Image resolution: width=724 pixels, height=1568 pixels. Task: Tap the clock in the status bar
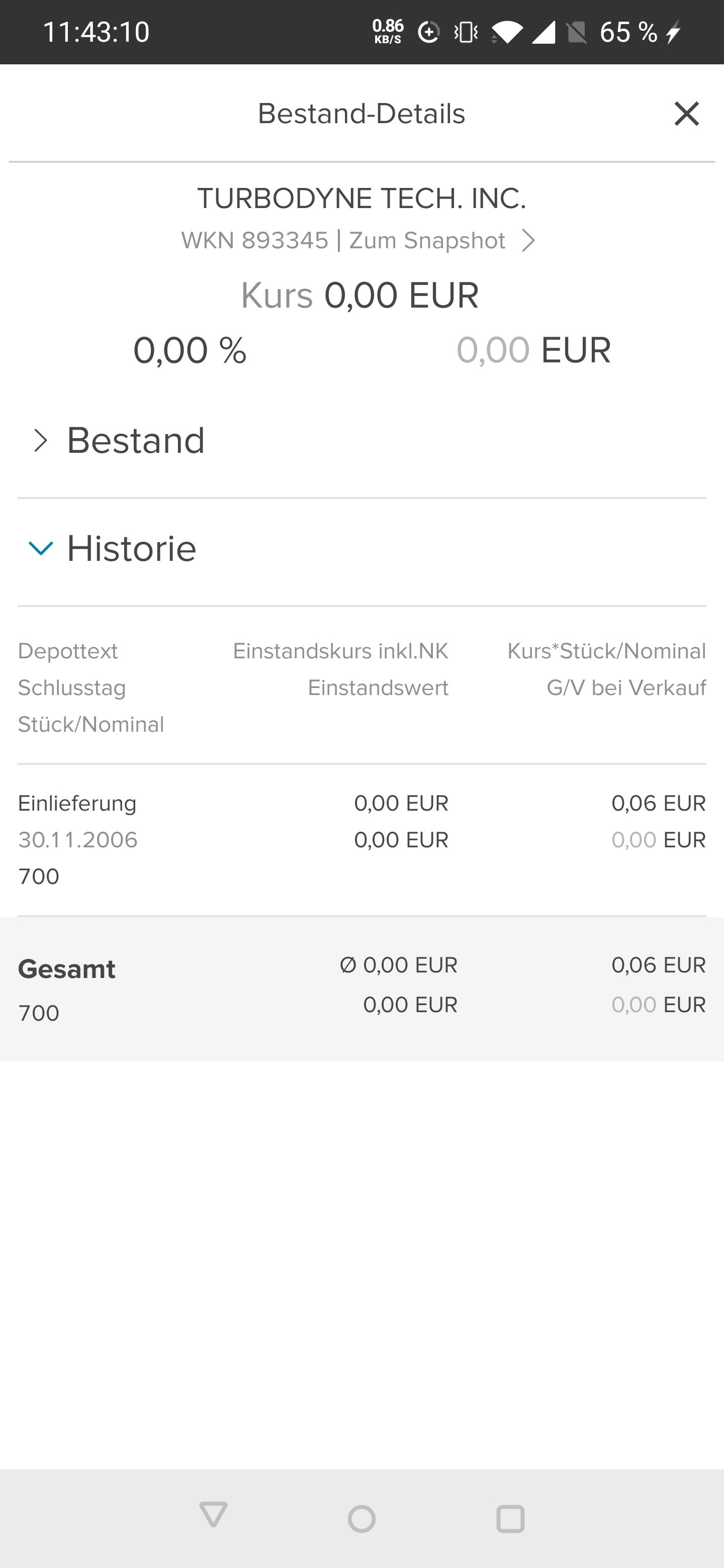point(96,32)
